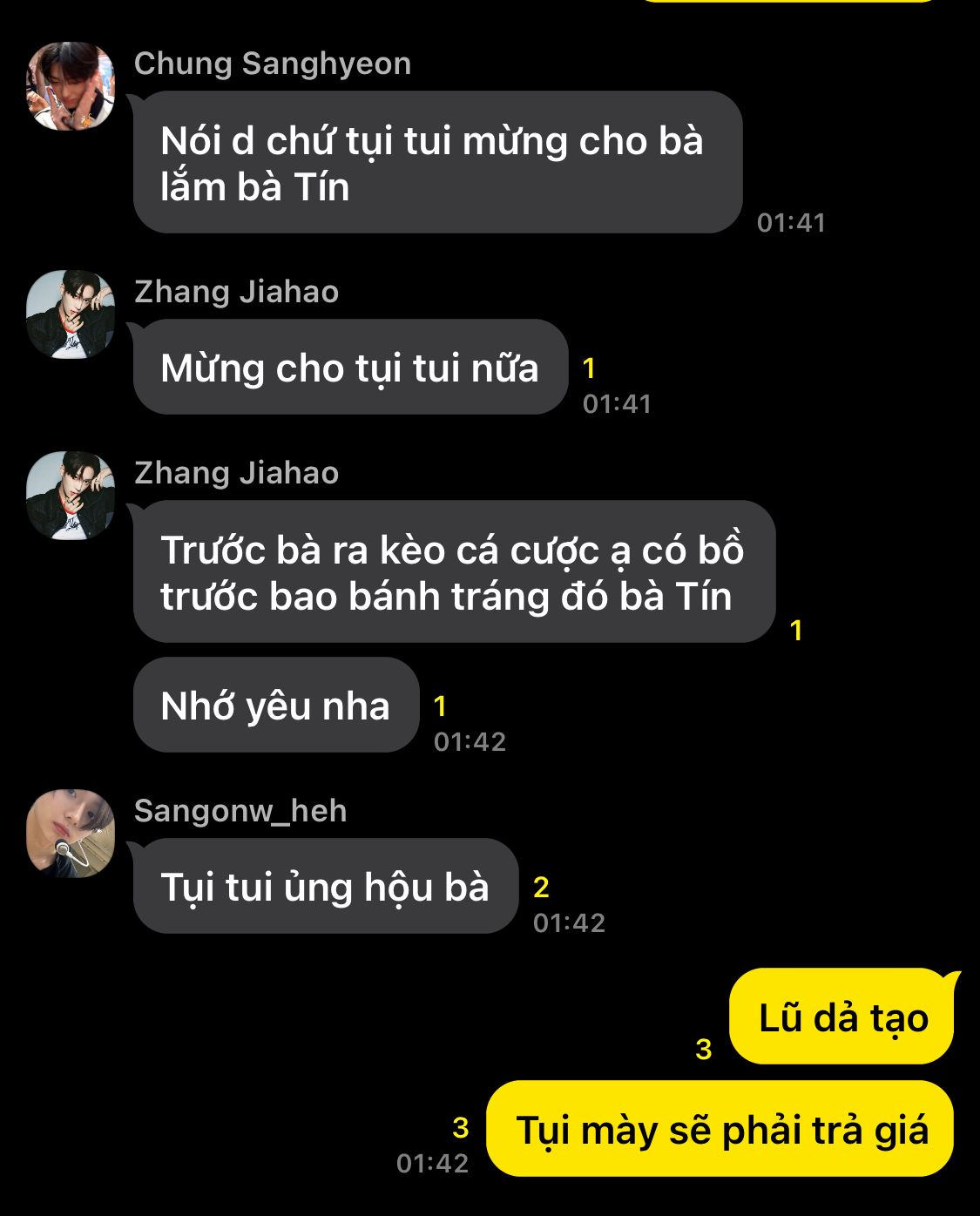Tap Zhang Jiahao's avatar beside "Trước bà ra kèo" message
Image resolution: width=980 pixels, height=1216 pixels.
tap(71, 496)
